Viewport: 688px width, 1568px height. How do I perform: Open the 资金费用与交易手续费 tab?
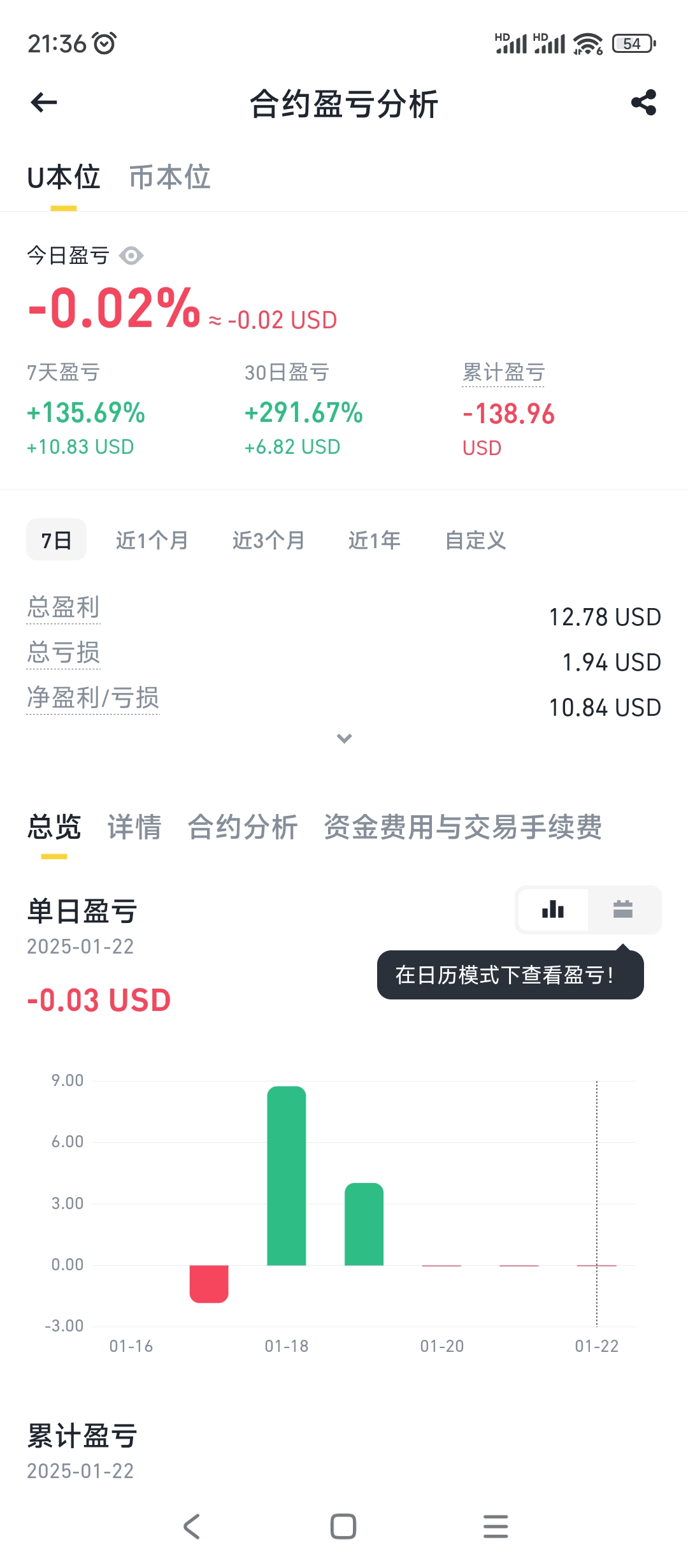[x=463, y=827]
